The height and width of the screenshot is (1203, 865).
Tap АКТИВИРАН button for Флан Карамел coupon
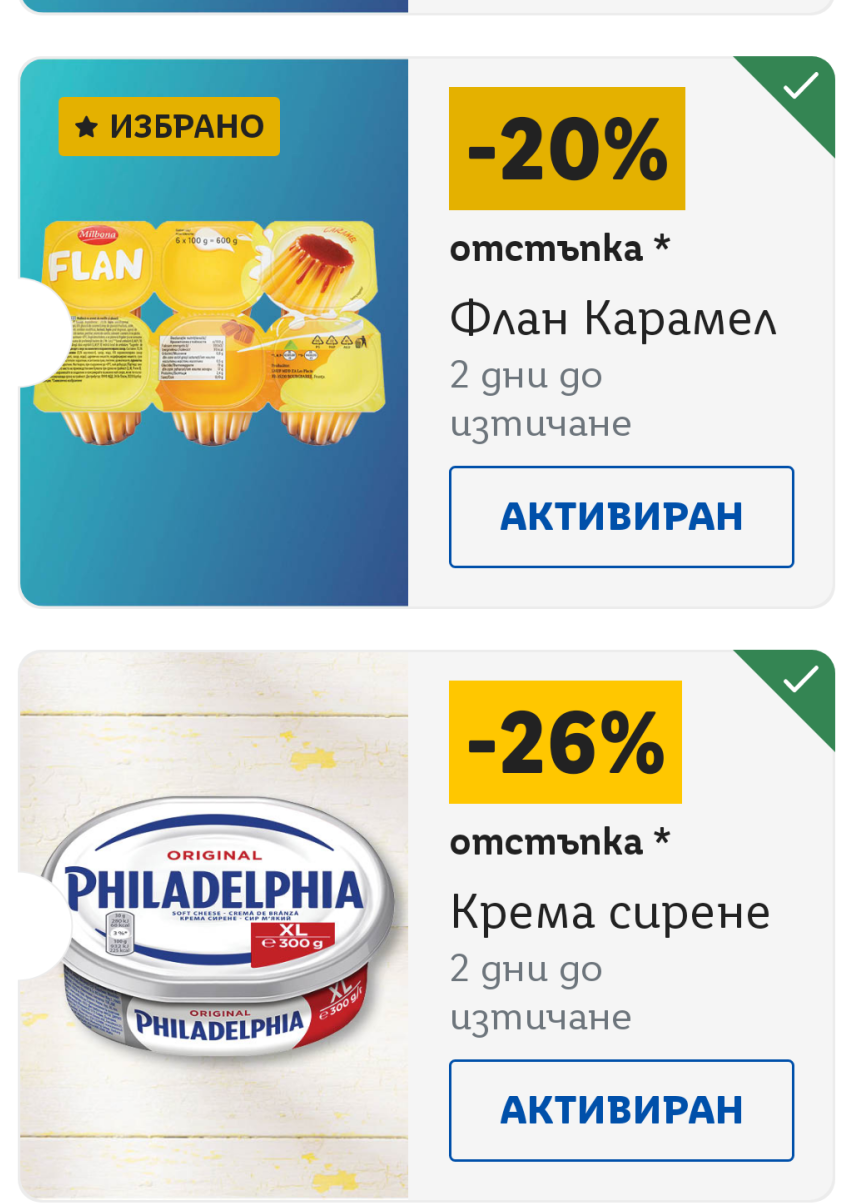pyautogui.click(x=621, y=516)
